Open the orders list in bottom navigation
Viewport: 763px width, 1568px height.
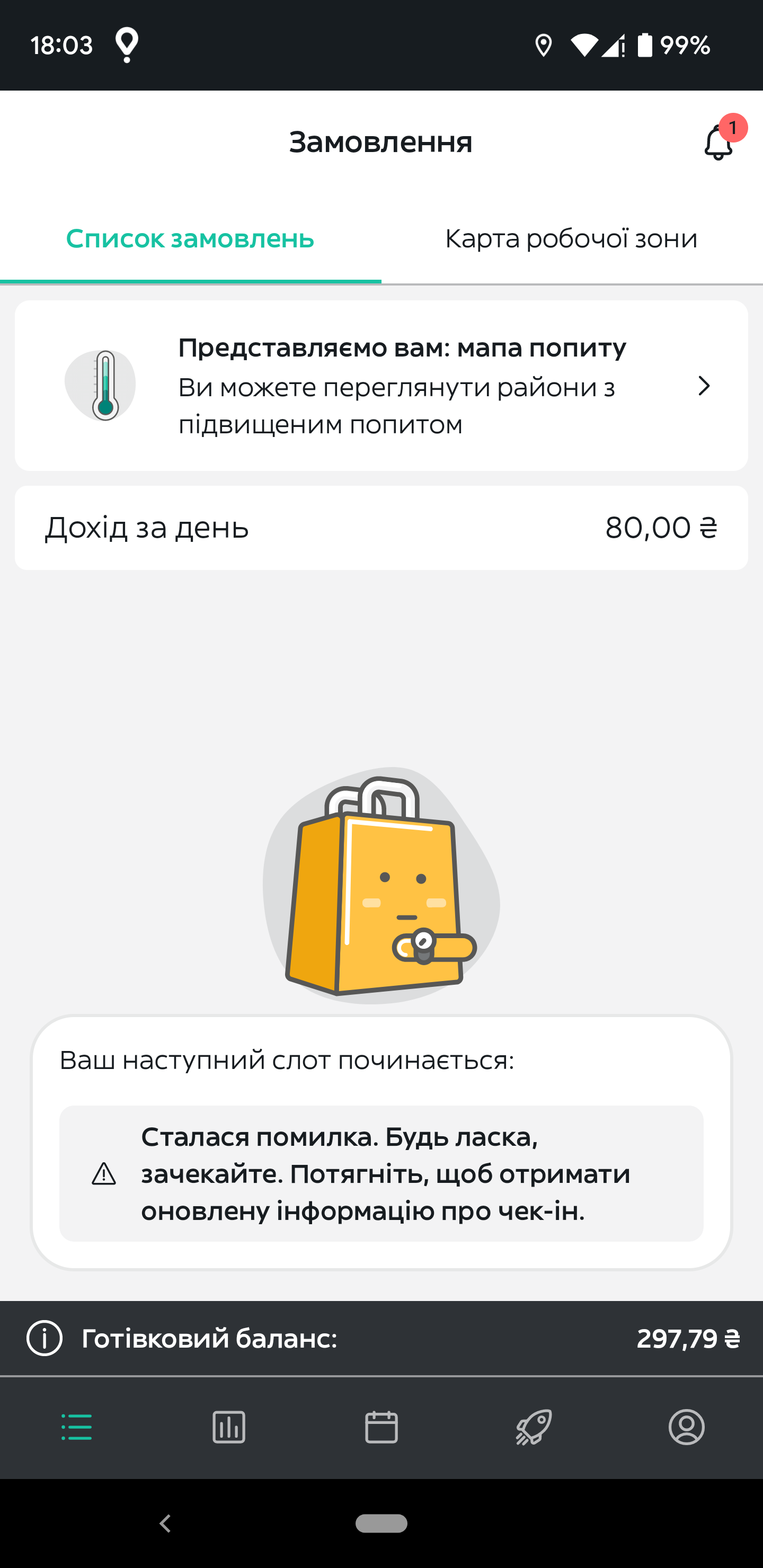tap(77, 1428)
